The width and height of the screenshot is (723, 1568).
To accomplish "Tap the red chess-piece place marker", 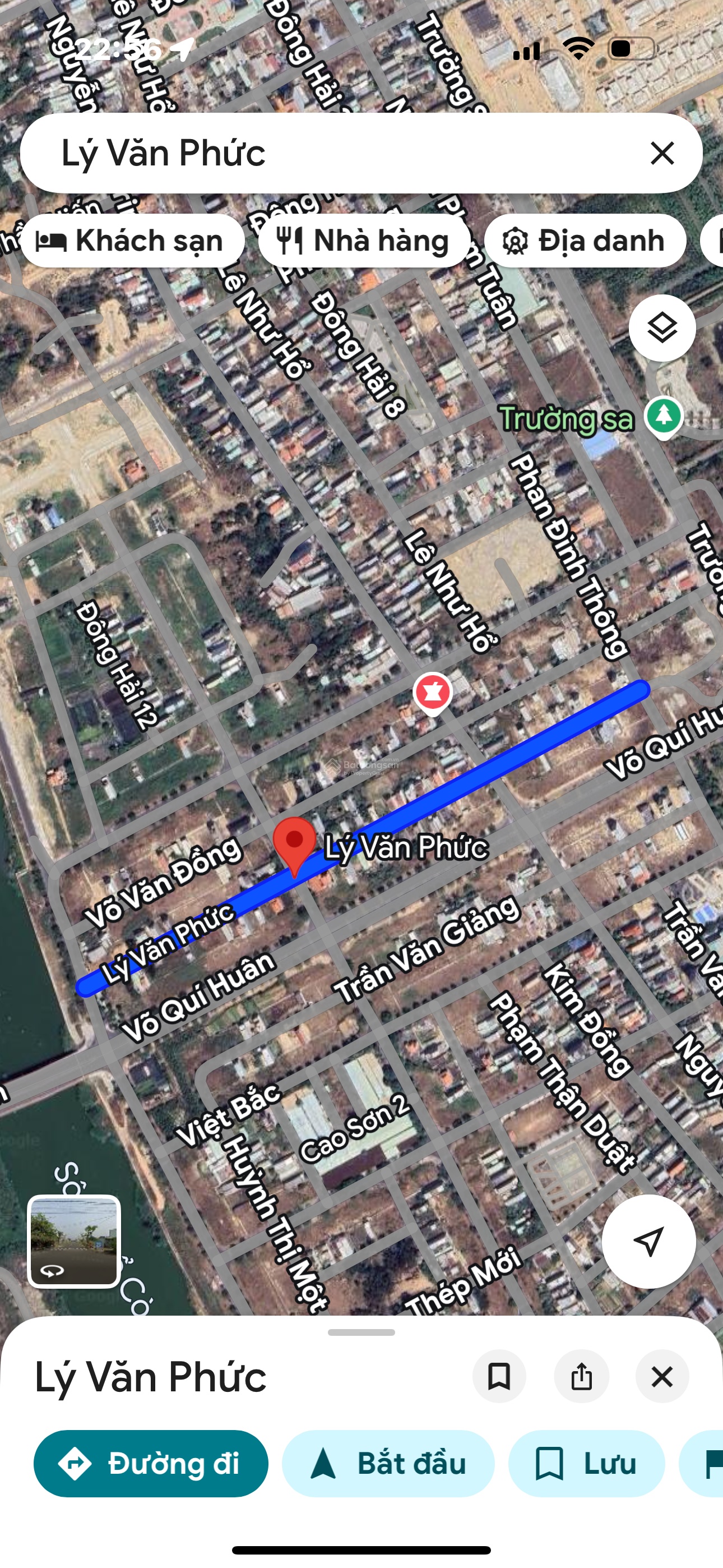I will [433, 694].
